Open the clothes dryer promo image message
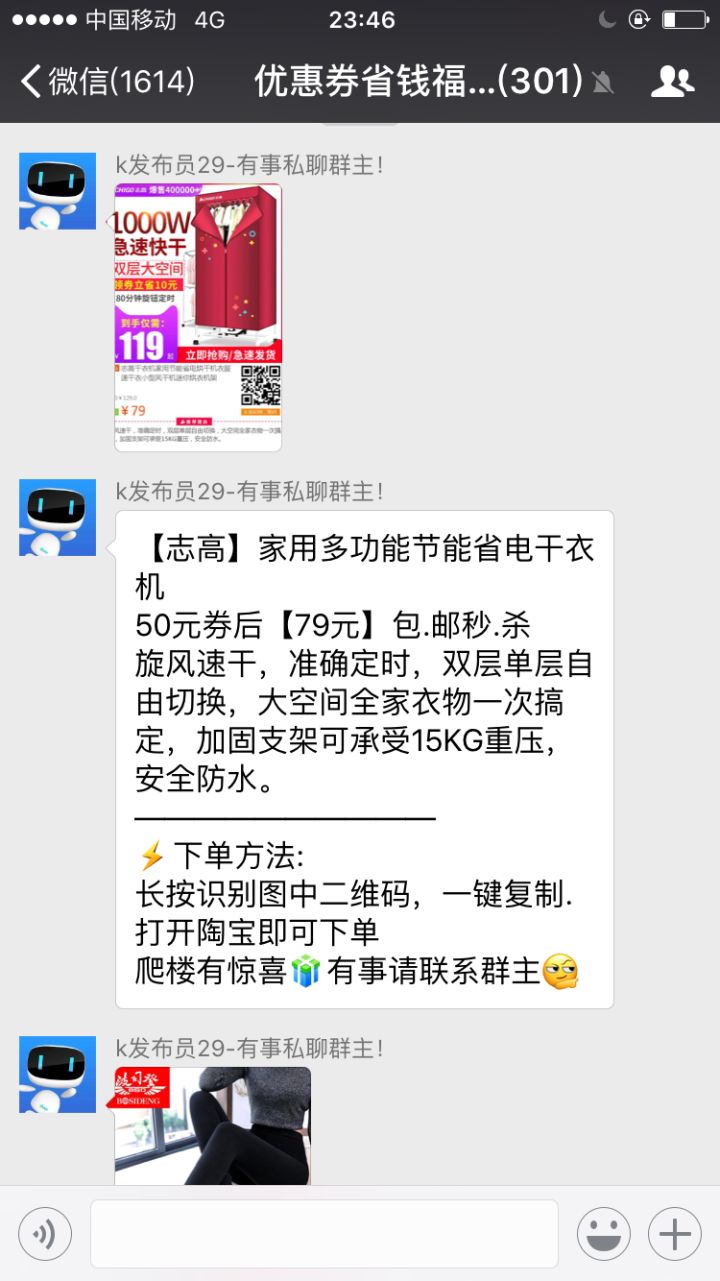Viewport: 720px width, 1281px height. (x=198, y=317)
